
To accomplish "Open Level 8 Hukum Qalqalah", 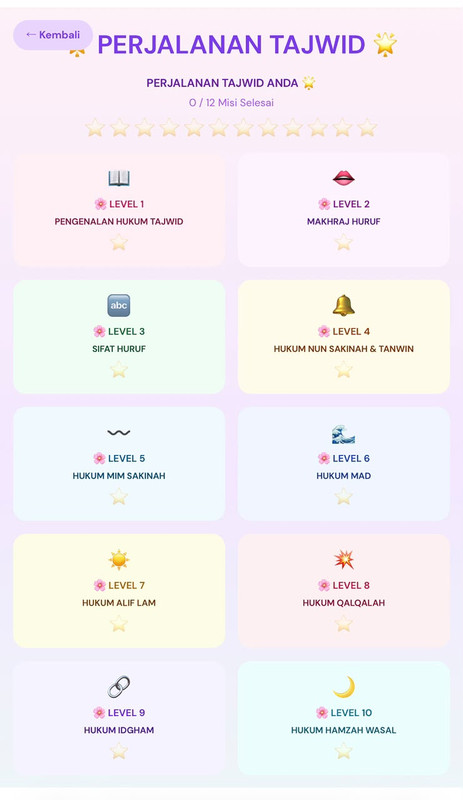I will (344, 591).
